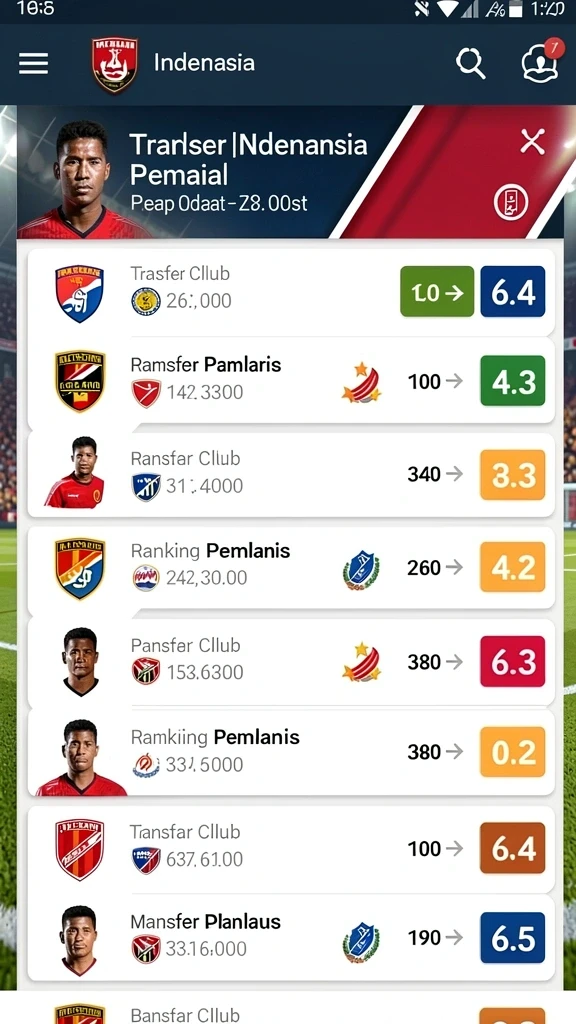The image size is (576, 1024).
Task: Open the Mansfer Planlaus row rated 6.5
Action: tap(291, 937)
